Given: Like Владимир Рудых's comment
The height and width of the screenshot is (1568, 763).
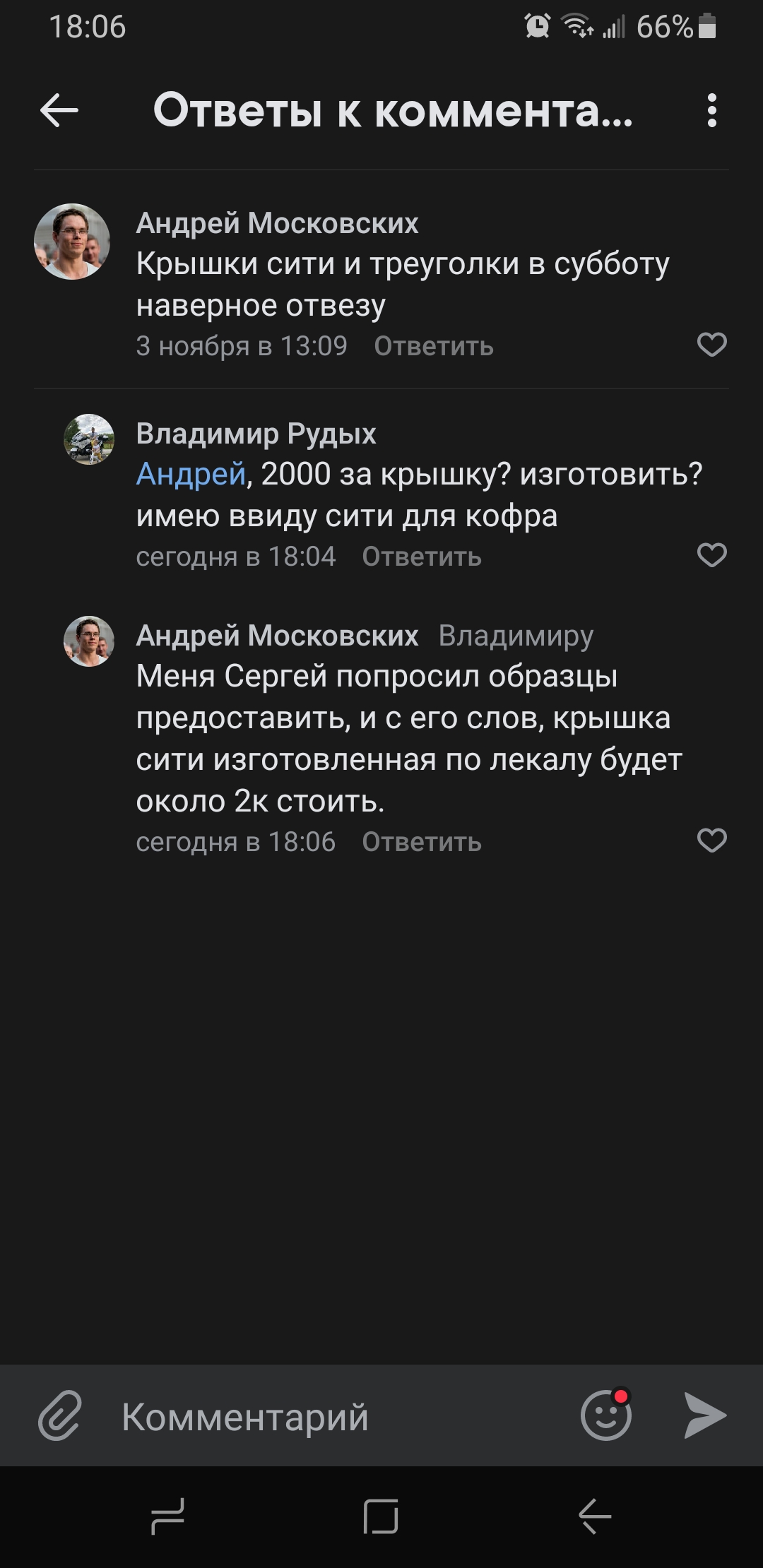Looking at the screenshot, I should (711, 555).
